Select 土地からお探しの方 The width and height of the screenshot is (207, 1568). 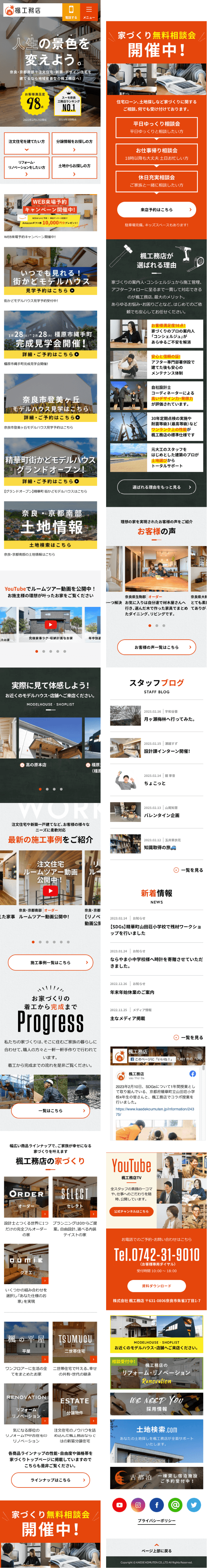pyautogui.click(x=74, y=167)
